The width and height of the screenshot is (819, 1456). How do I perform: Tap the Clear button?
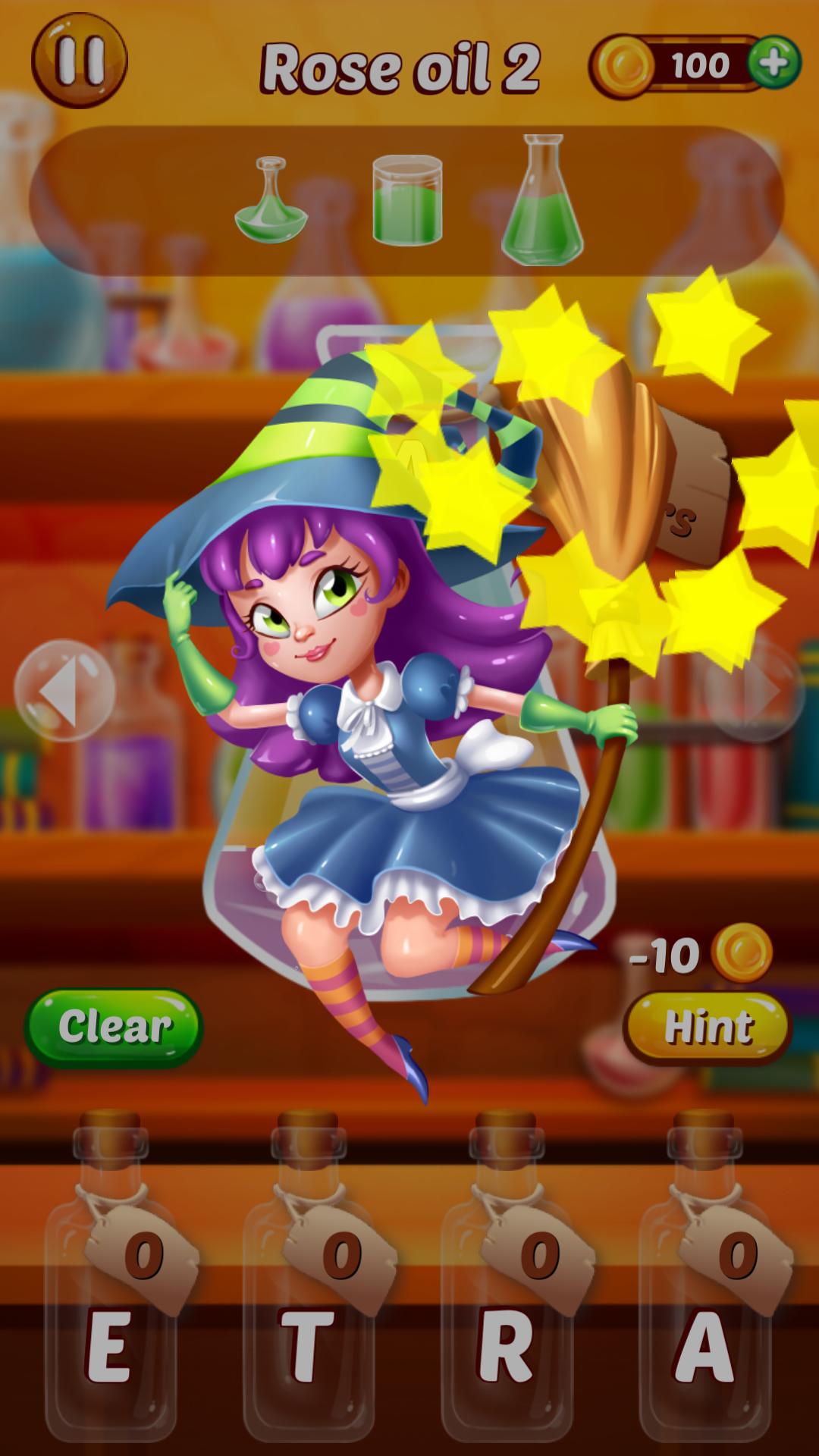tap(114, 1028)
